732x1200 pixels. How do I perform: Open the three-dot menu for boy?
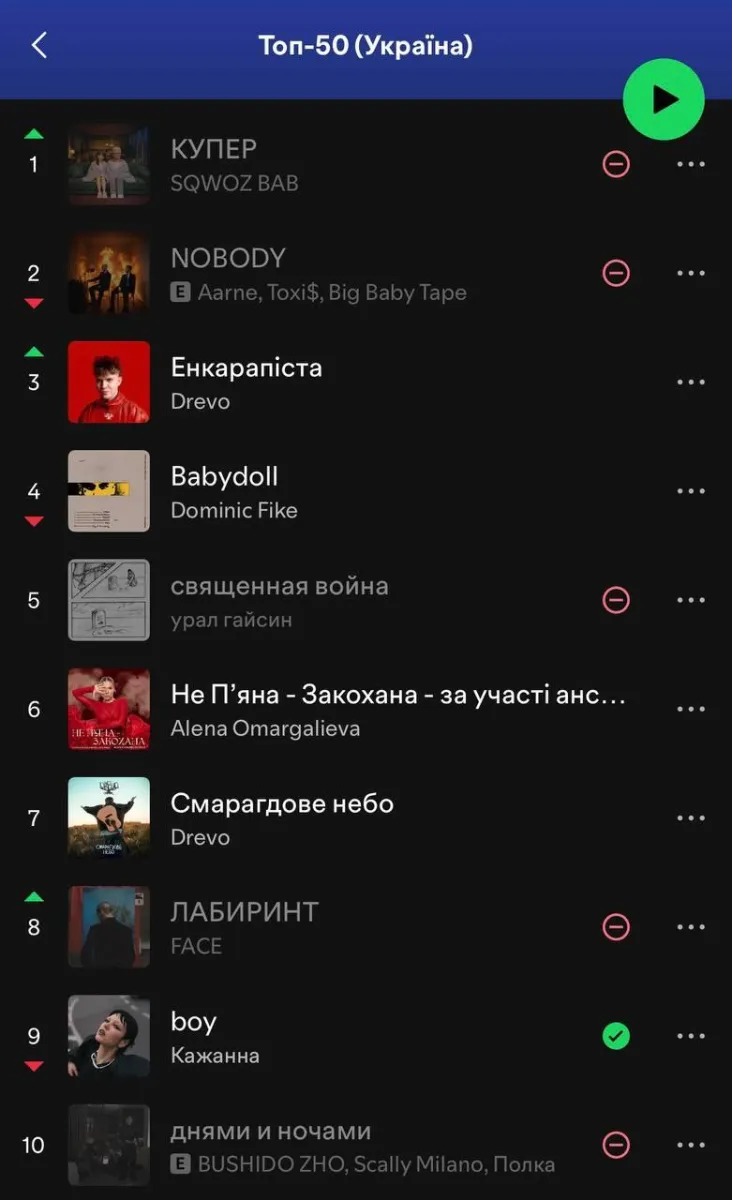coord(691,1036)
